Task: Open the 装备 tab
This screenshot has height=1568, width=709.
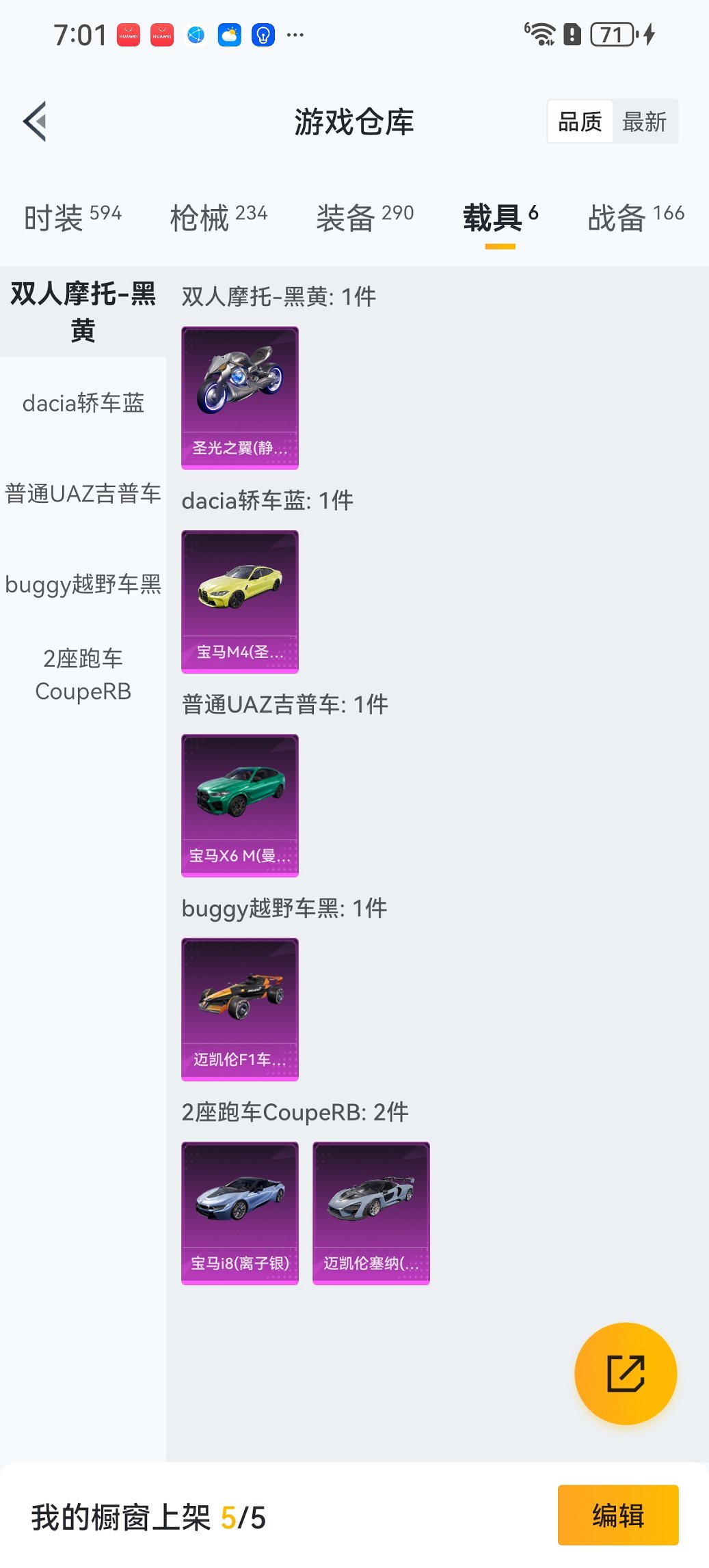Action: click(364, 217)
